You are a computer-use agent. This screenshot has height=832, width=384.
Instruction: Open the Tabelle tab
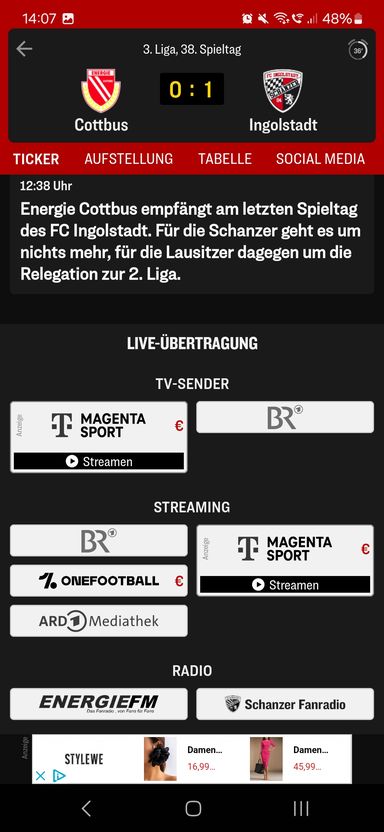[225, 159]
